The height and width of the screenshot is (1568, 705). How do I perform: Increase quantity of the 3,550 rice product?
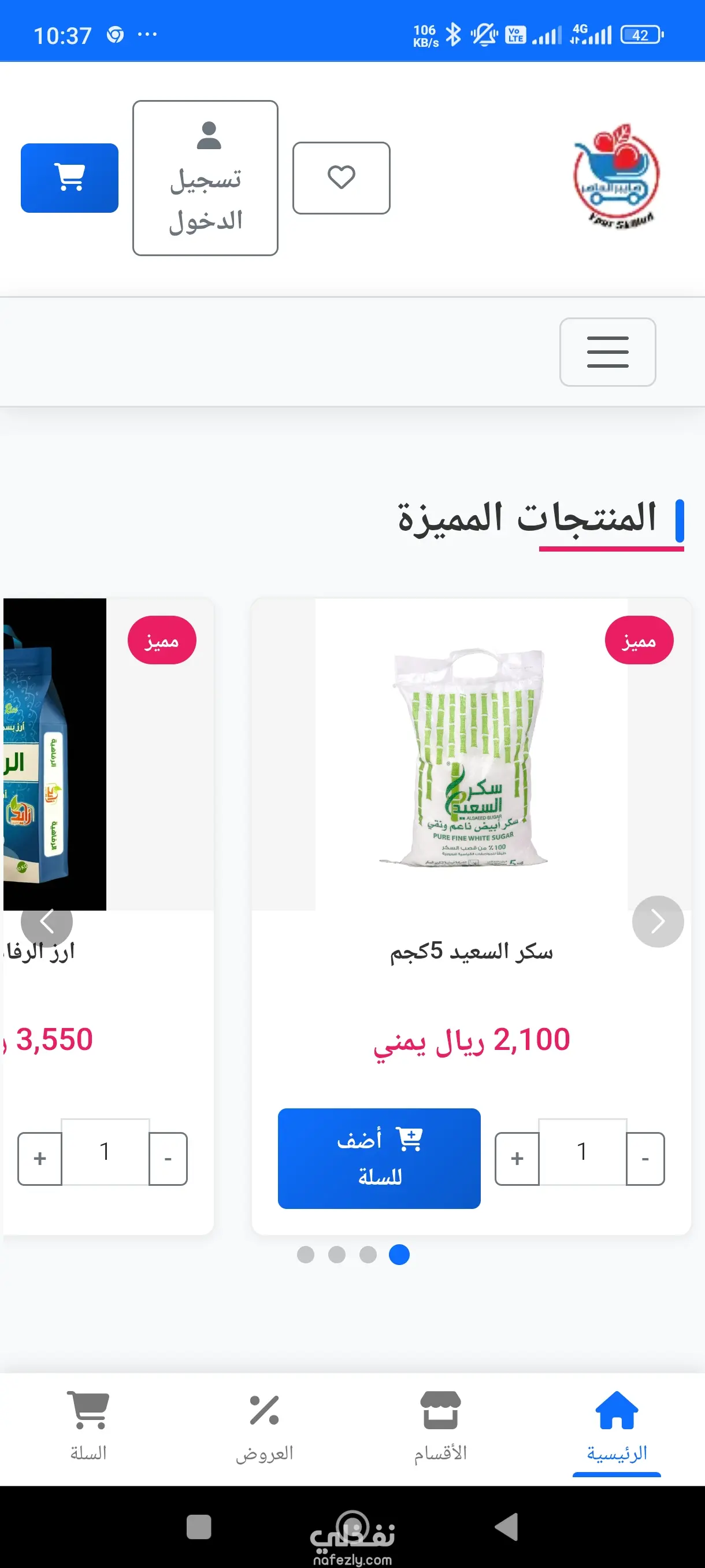tap(40, 1158)
